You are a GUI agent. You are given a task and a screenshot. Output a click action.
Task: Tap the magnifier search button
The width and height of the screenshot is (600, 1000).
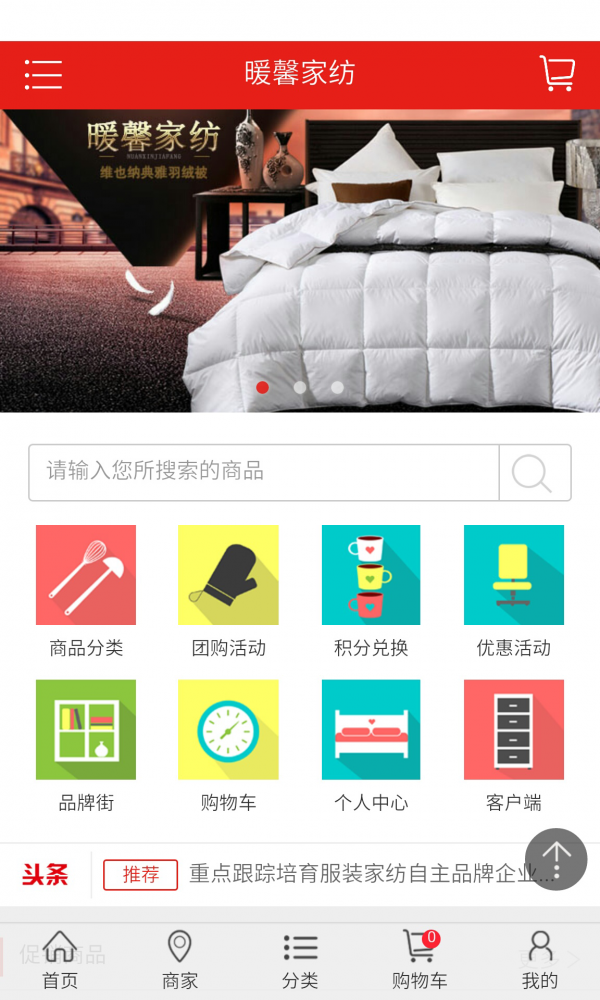pyautogui.click(x=534, y=472)
